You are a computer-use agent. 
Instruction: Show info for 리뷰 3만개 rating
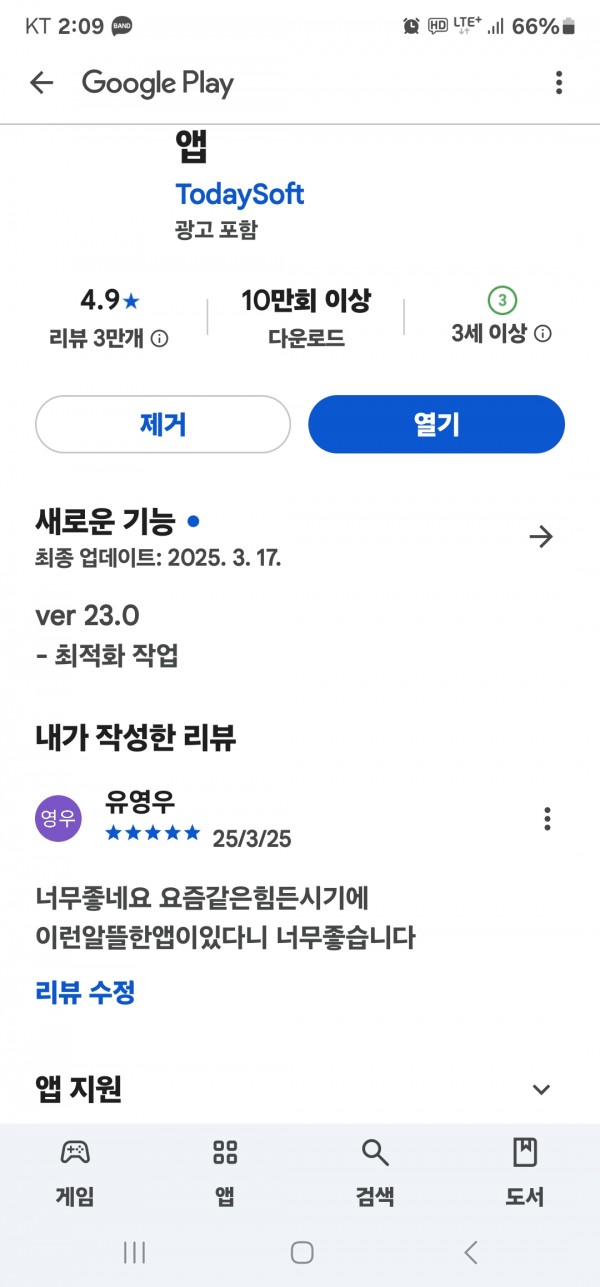[x=159, y=338]
